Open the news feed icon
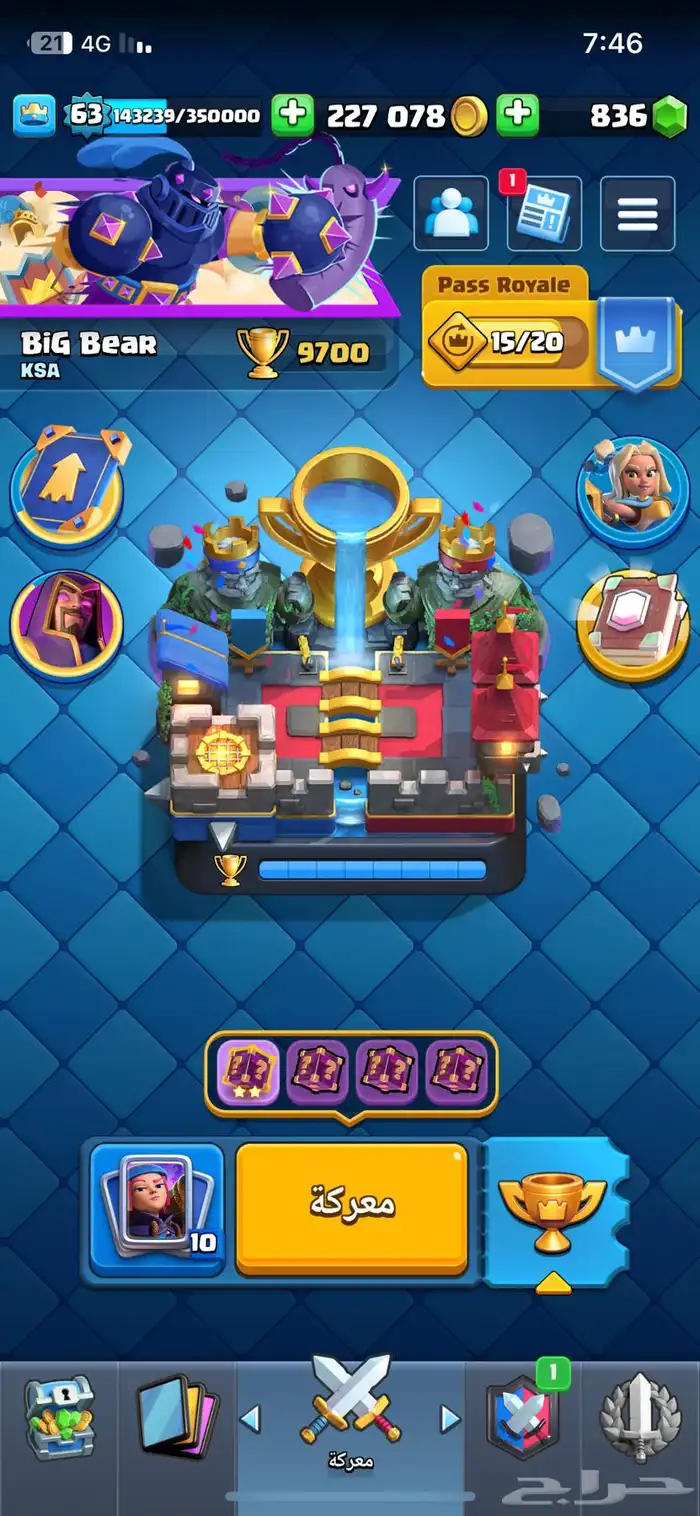This screenshot has width=700, height=1516. point(543,213)
